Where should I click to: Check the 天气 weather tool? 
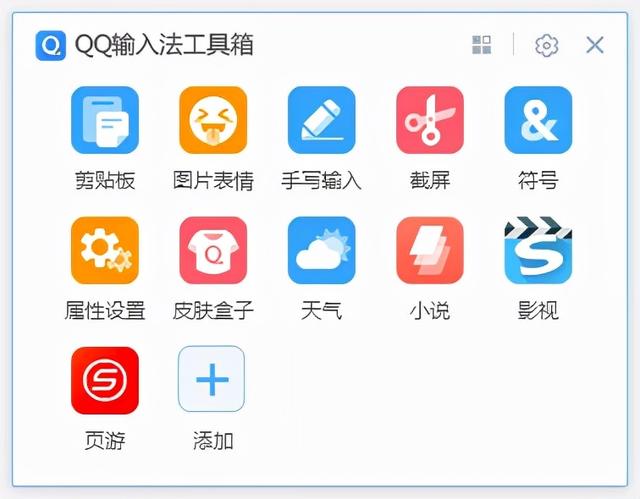tap(321, 251)
